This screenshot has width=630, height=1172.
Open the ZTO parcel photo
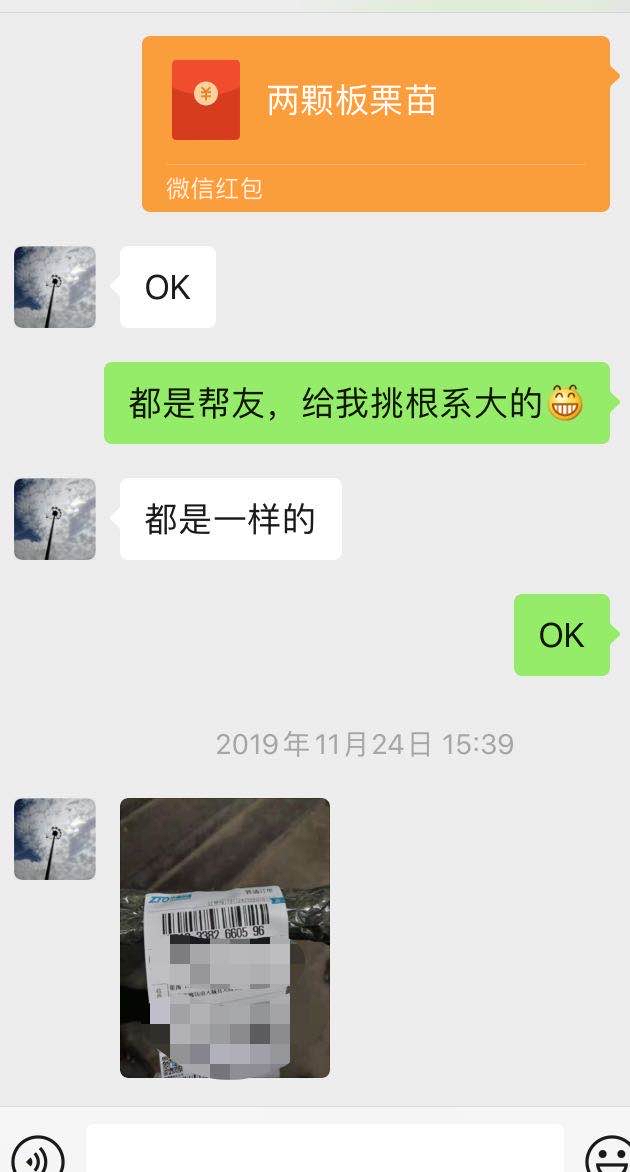225,937
